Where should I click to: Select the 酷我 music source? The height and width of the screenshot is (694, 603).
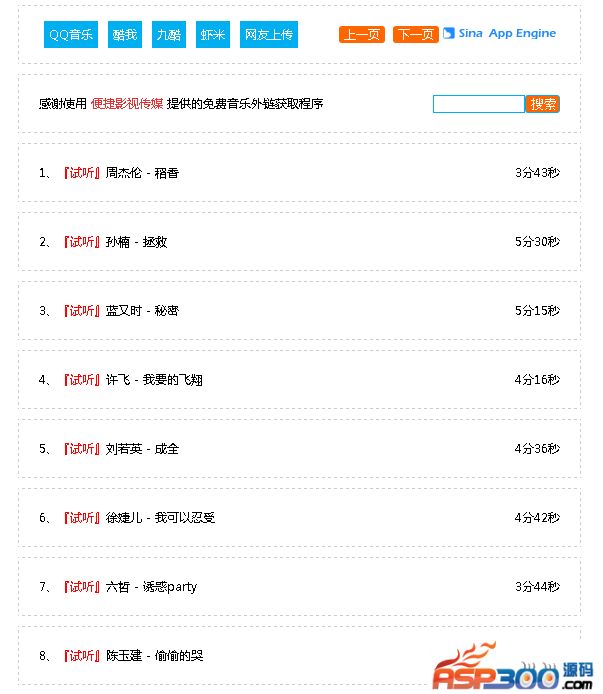click(x=126, y=35)
